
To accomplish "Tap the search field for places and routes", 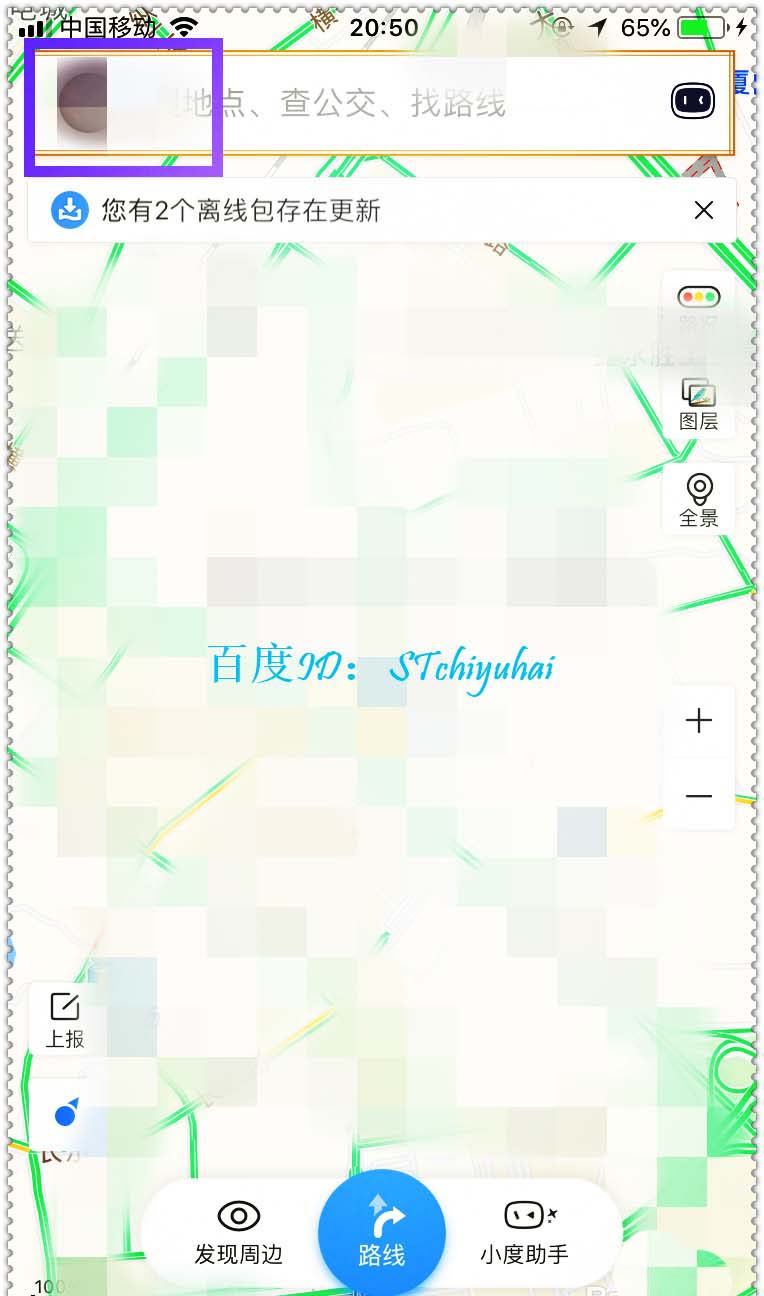I will (x=400, y=103).
